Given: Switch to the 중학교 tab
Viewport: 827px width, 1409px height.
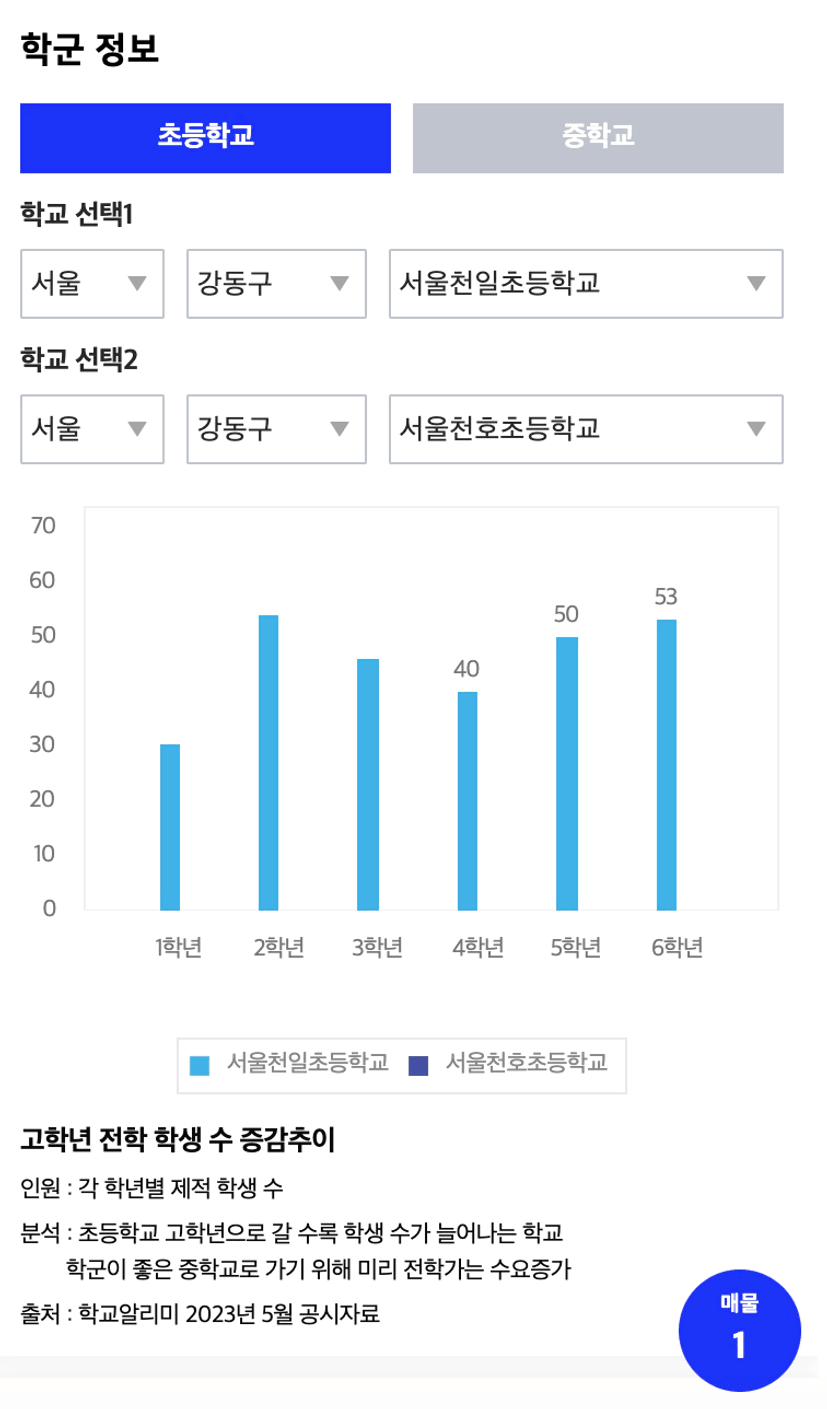Looking at the screenshot, I should [x=598, y=138].
